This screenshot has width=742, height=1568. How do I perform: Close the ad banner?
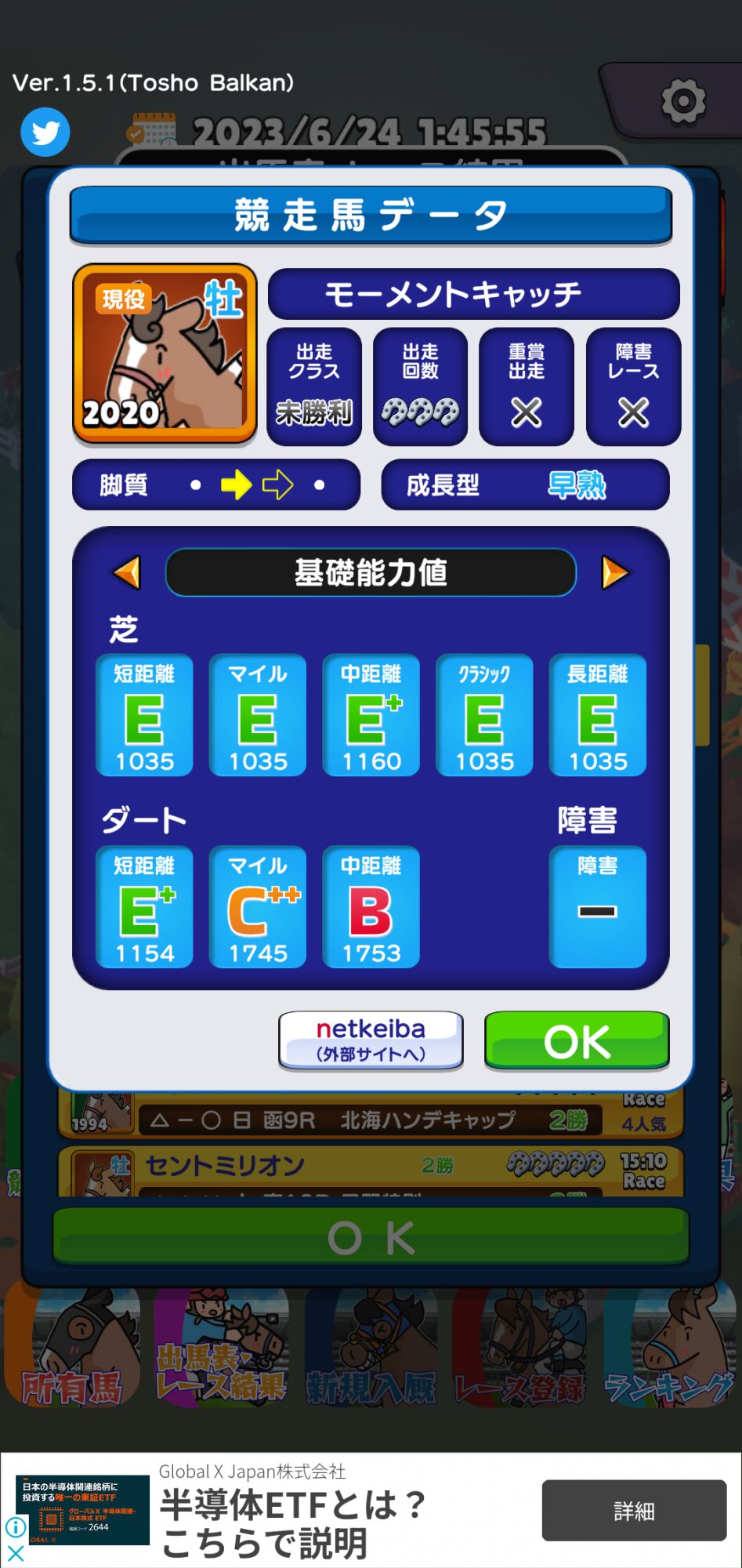(x=15, y=1552)
